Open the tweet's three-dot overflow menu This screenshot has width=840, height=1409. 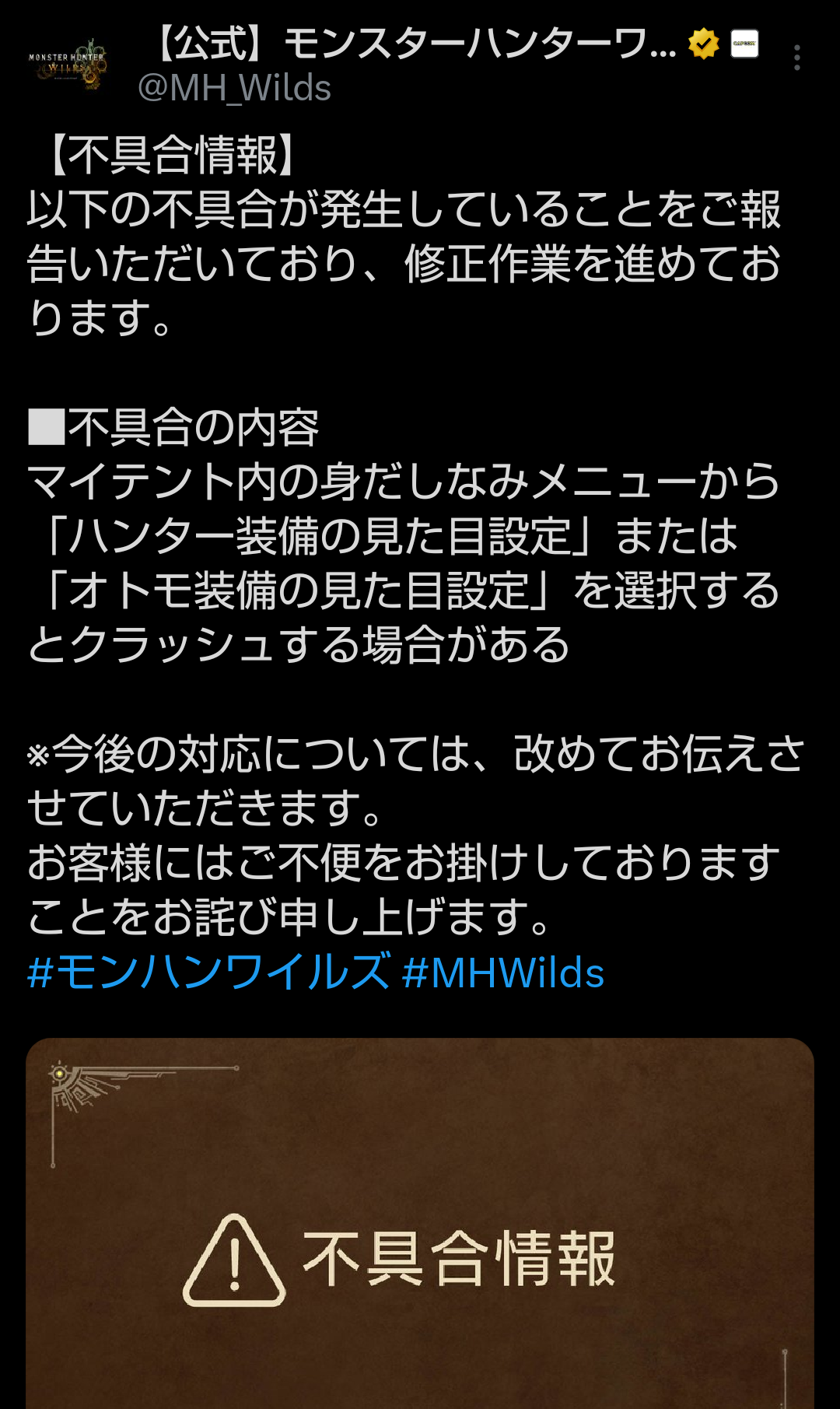coord(796,58)
